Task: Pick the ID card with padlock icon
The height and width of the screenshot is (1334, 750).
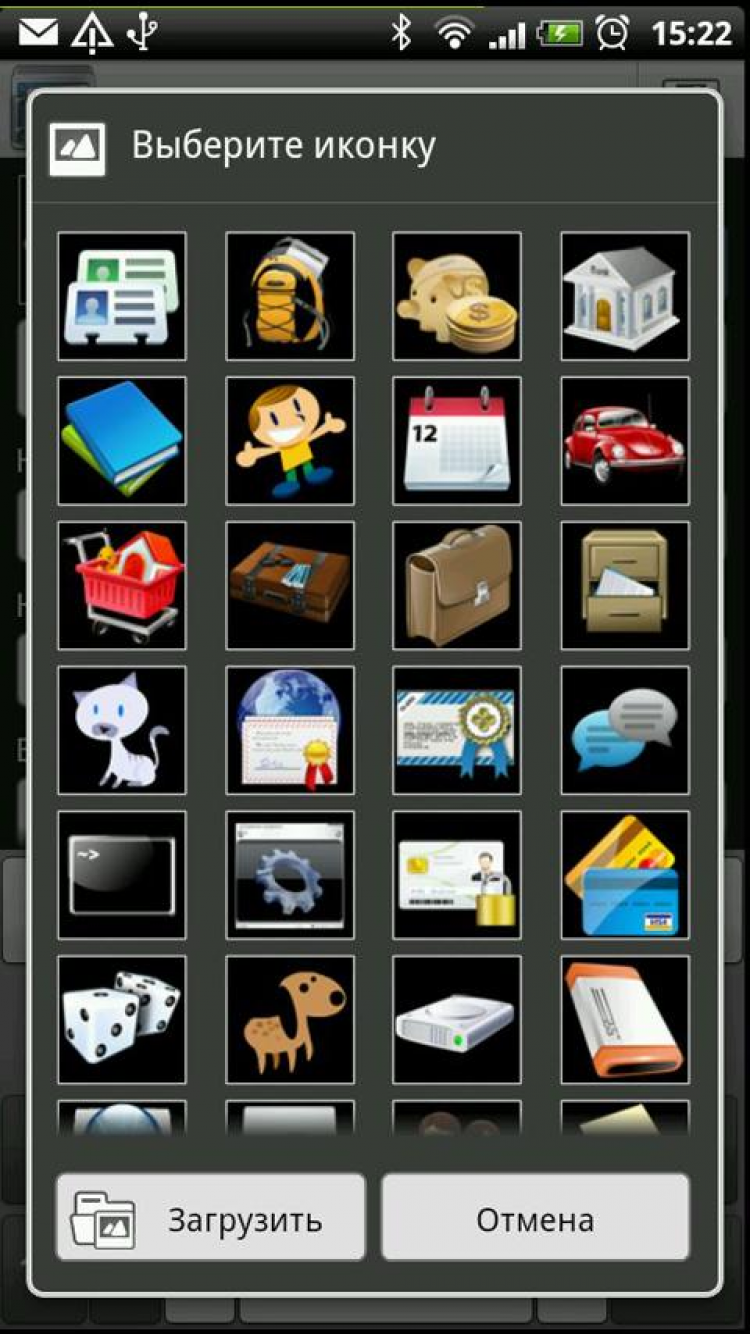Action: (x=457, y=875)
